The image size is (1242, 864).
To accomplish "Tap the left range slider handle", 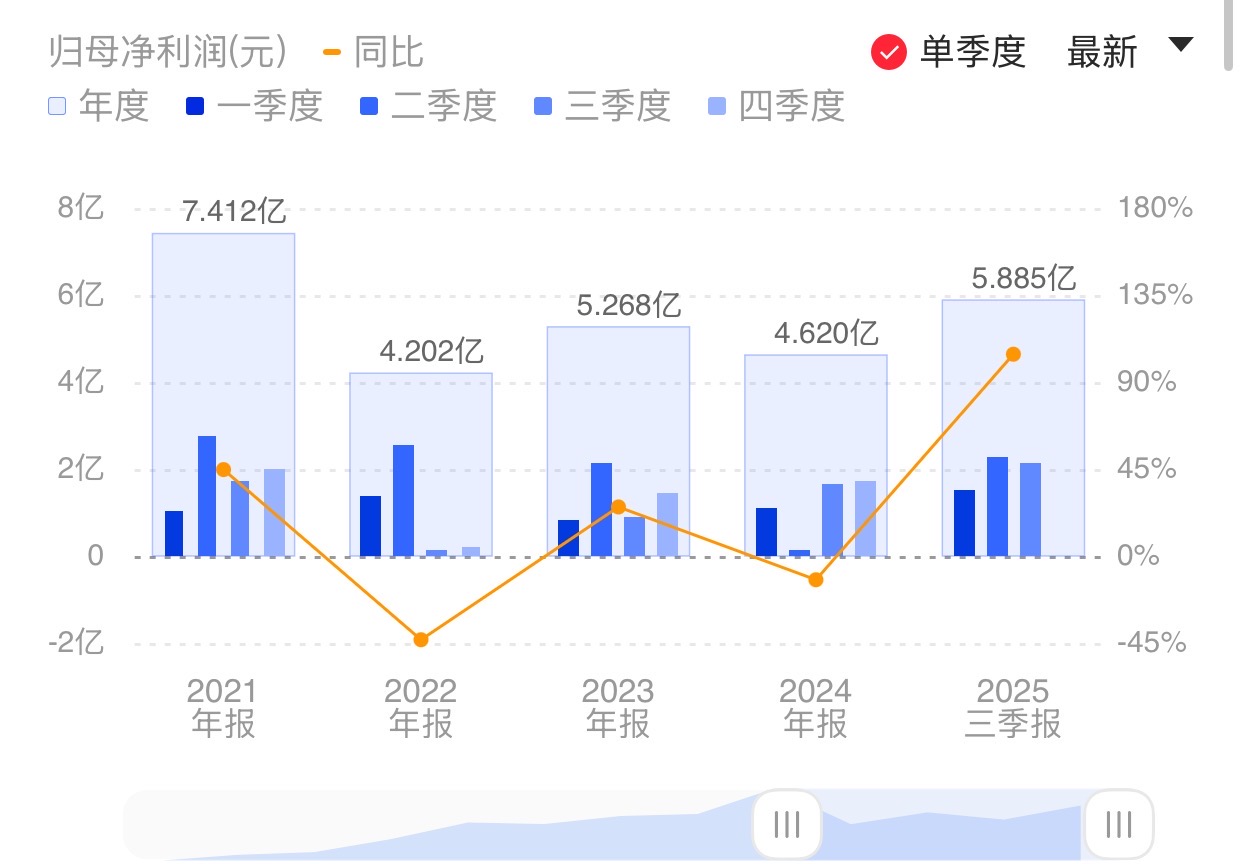I will 787,825.
